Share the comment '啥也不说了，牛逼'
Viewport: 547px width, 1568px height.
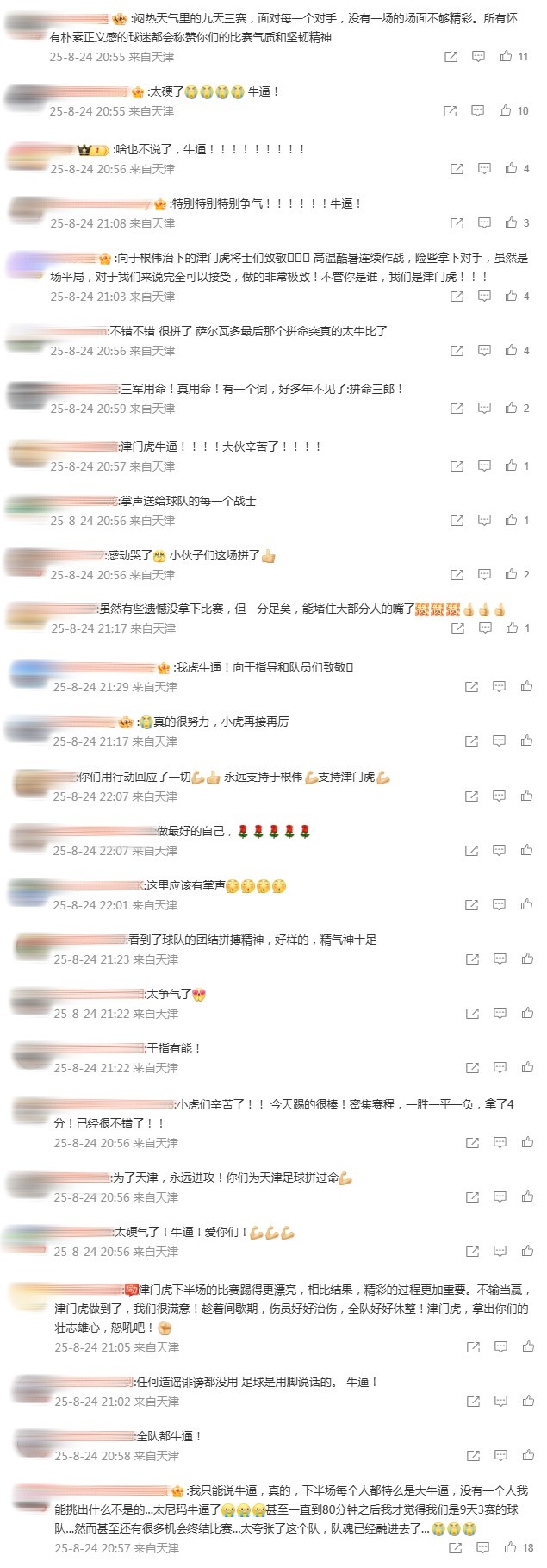457,168
